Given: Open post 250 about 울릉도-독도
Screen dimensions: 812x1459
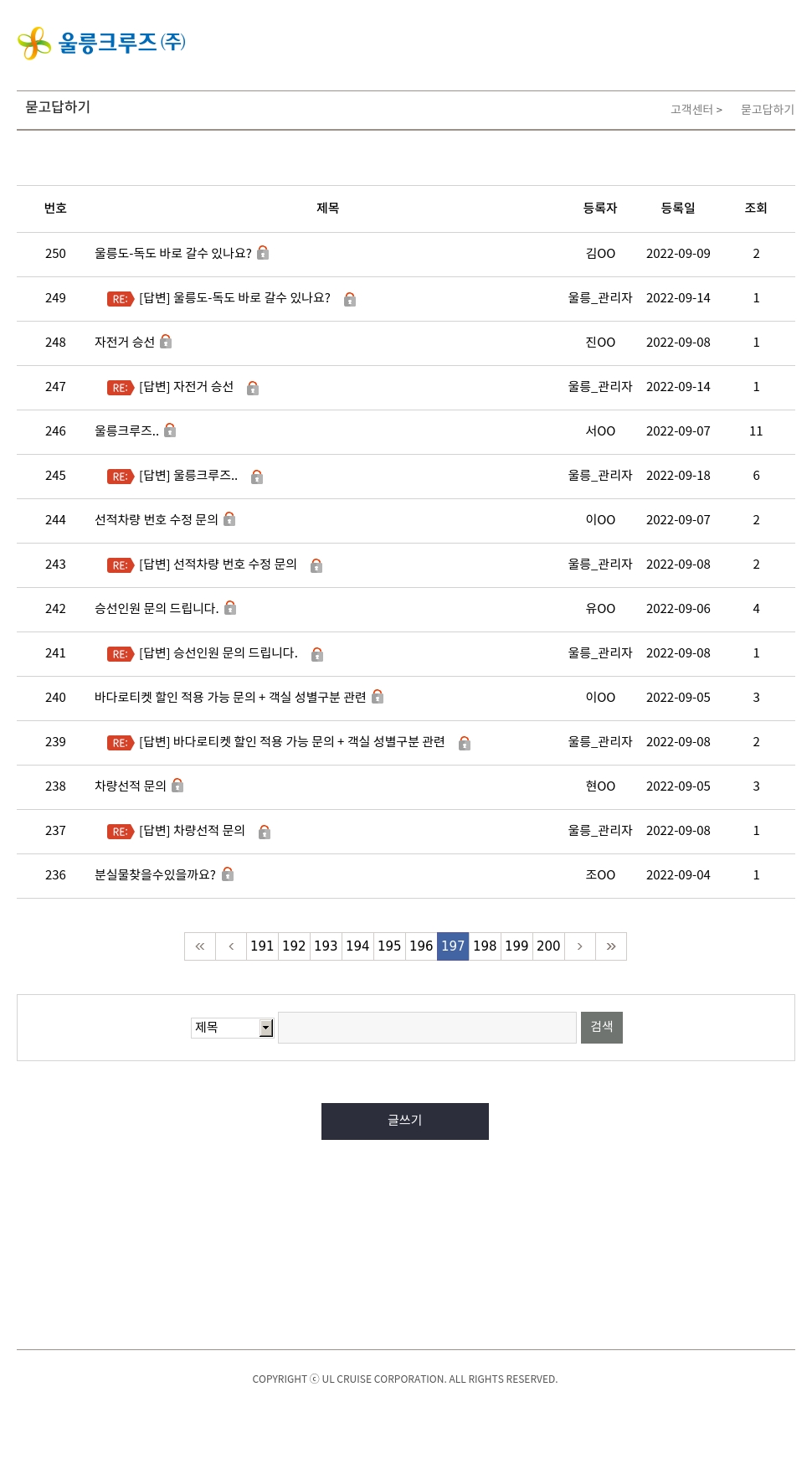Looking at the screenshot, I should [173, 254].
